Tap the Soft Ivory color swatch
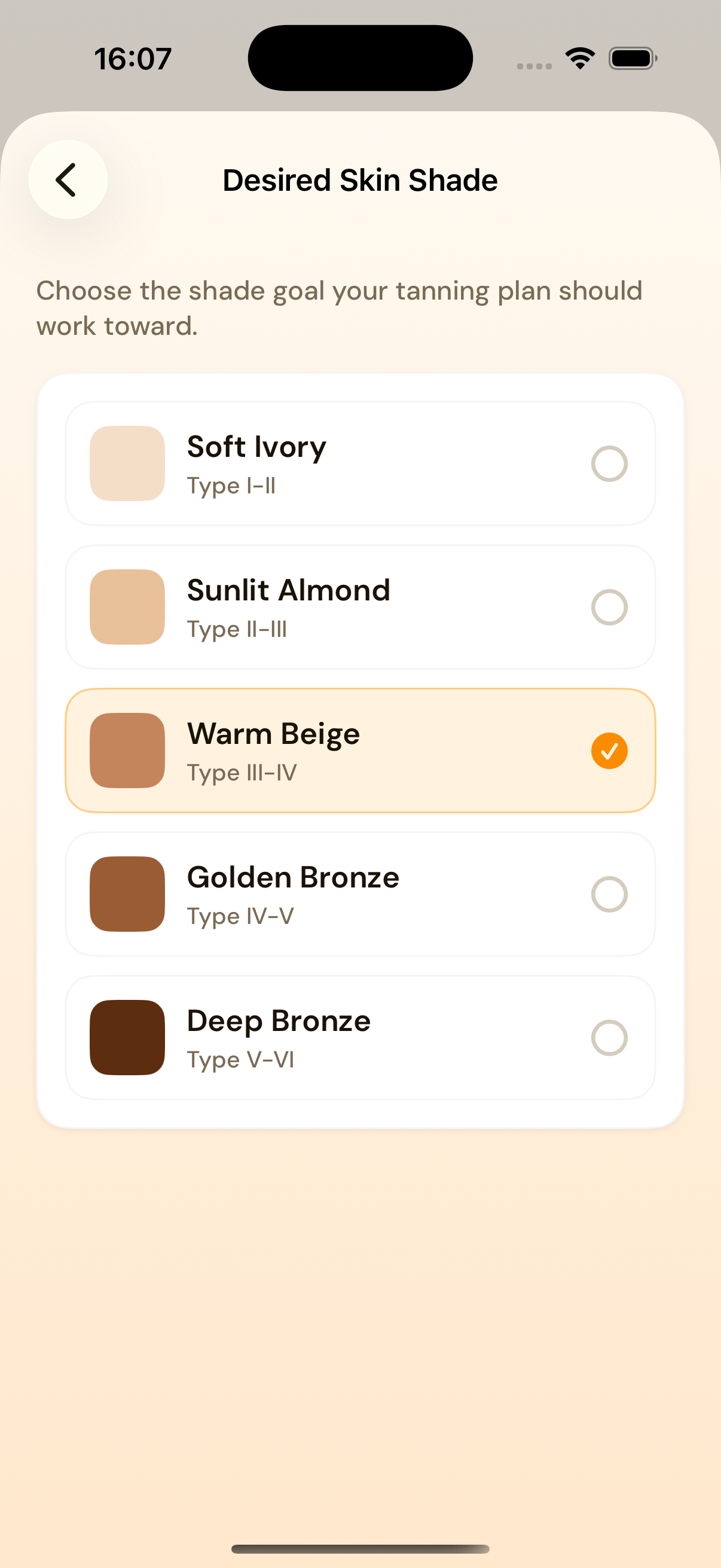 click(127, 464)
